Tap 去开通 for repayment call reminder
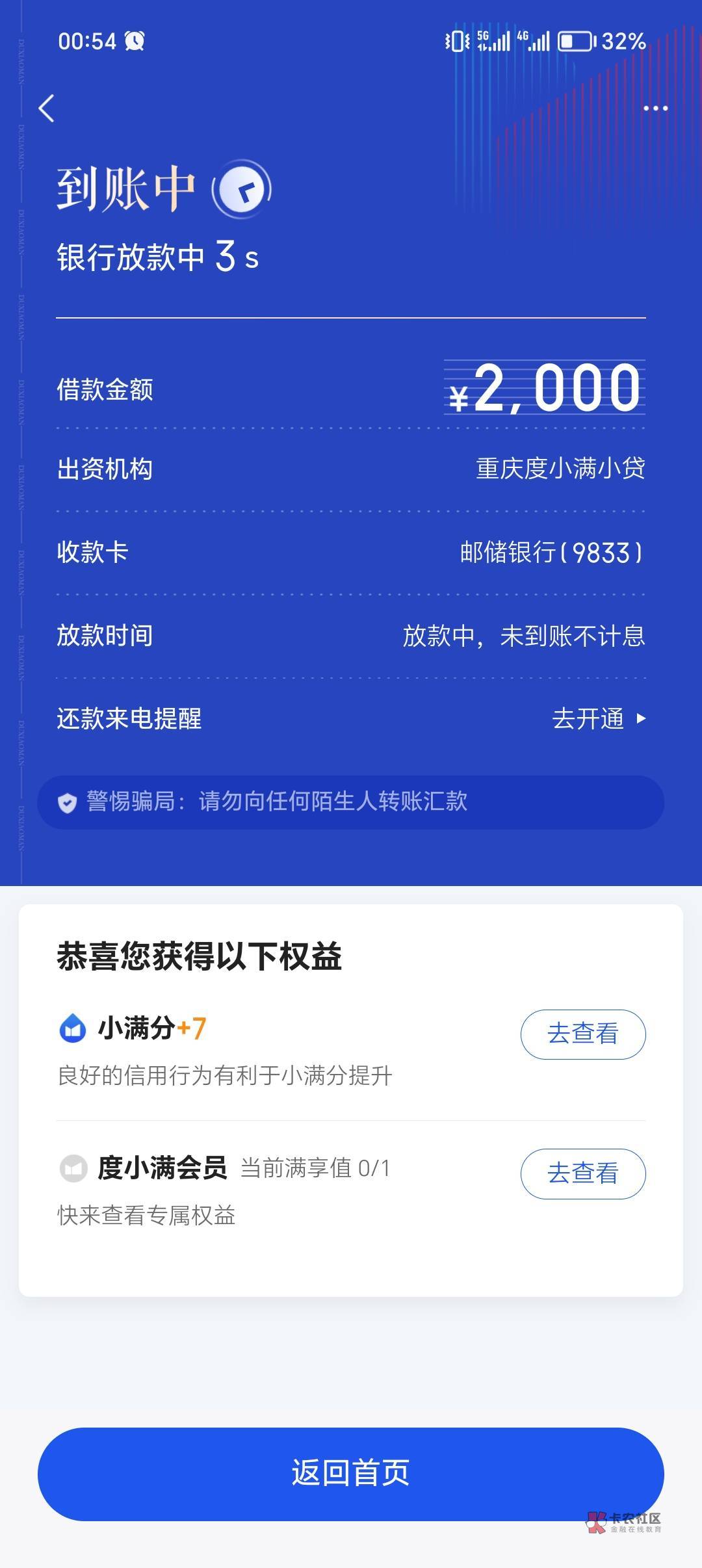The width and height of the screenshot is (702, 1568). 598,719
